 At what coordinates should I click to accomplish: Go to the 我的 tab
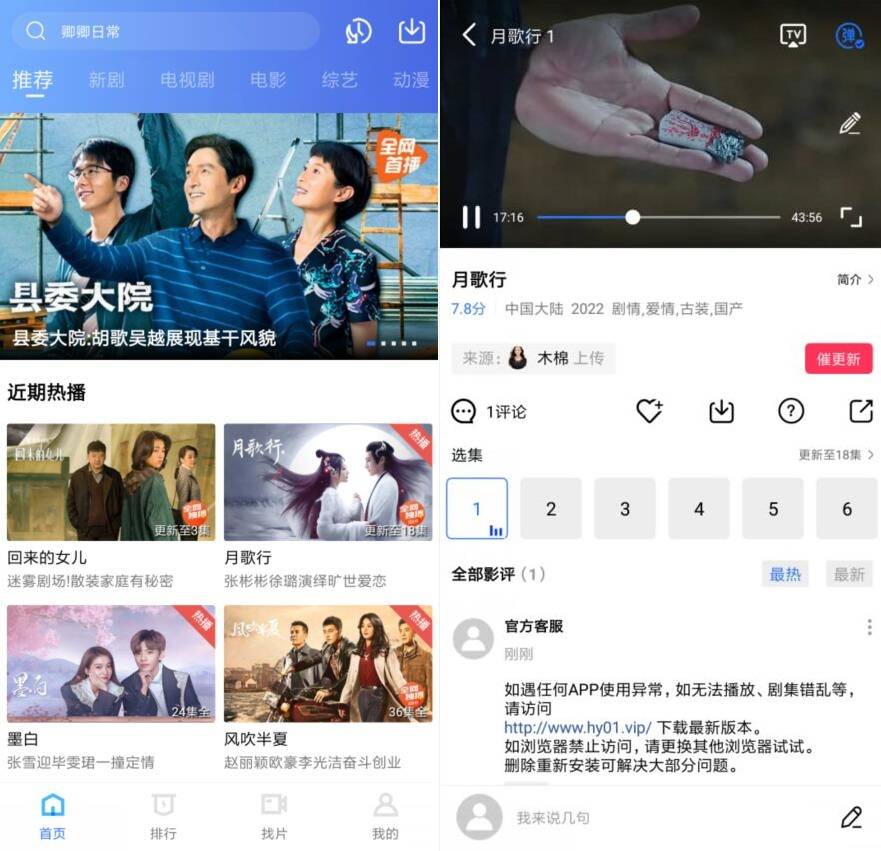tap(385, 816)
